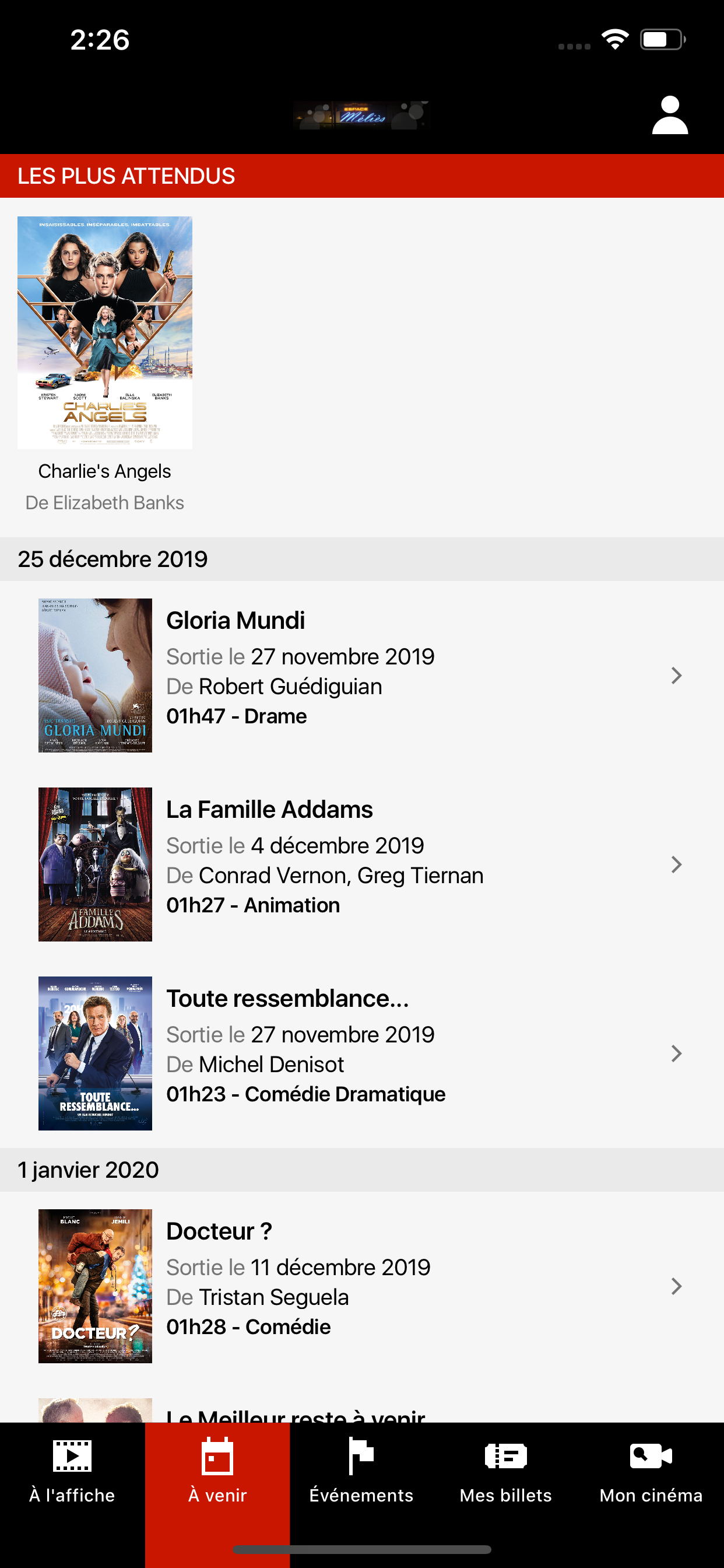Screen dimensions: 724x1568
Task: Open Gloria Mundi movie details
Action: (x=362, y=675)
